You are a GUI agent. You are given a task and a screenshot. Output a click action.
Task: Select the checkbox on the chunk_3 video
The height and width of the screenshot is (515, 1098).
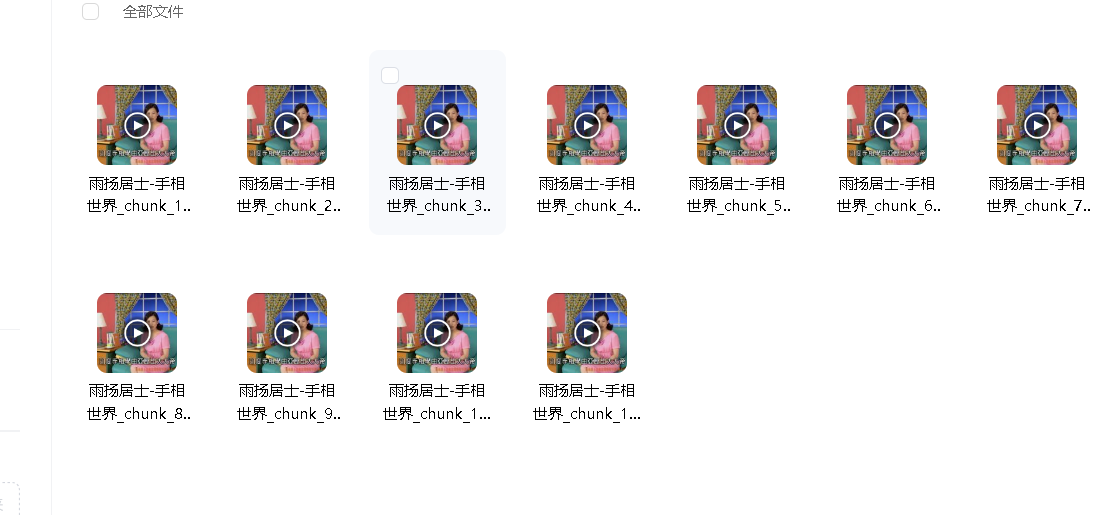click(x=390, y=75)
